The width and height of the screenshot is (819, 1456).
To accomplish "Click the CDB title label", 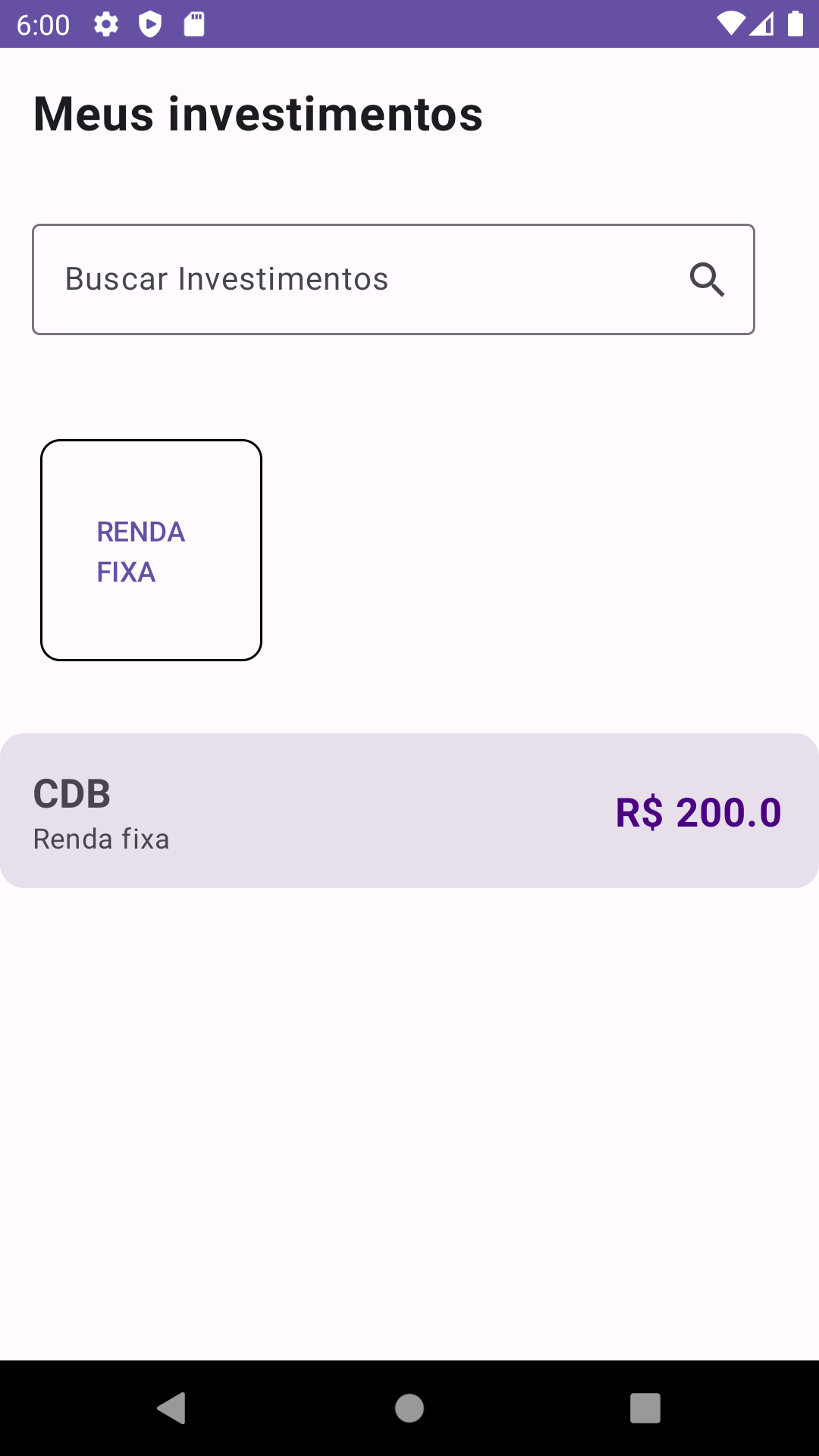I will click(72, 795).
